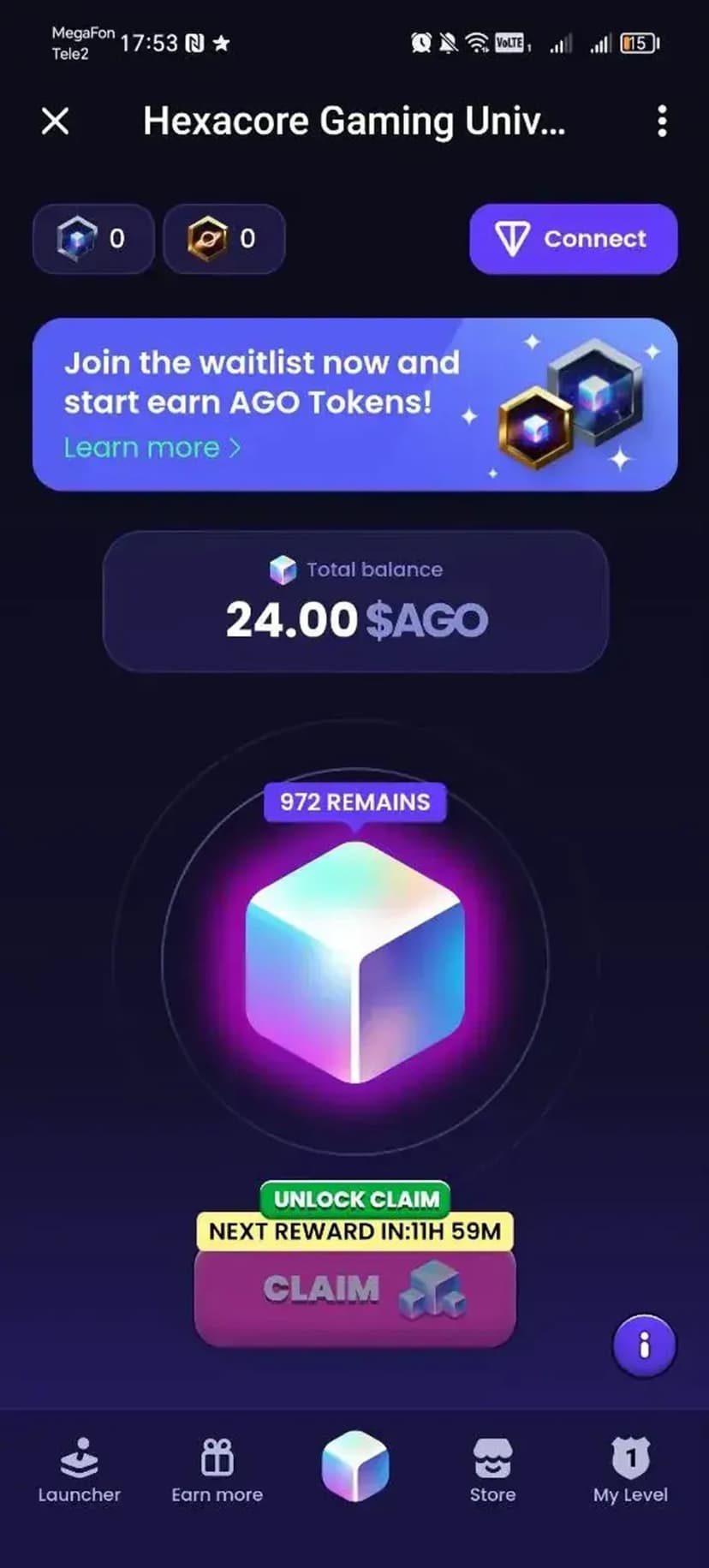The image size is (709, 1568).
Task: Open the info floating button
Action: click(x=644, y=1345)
